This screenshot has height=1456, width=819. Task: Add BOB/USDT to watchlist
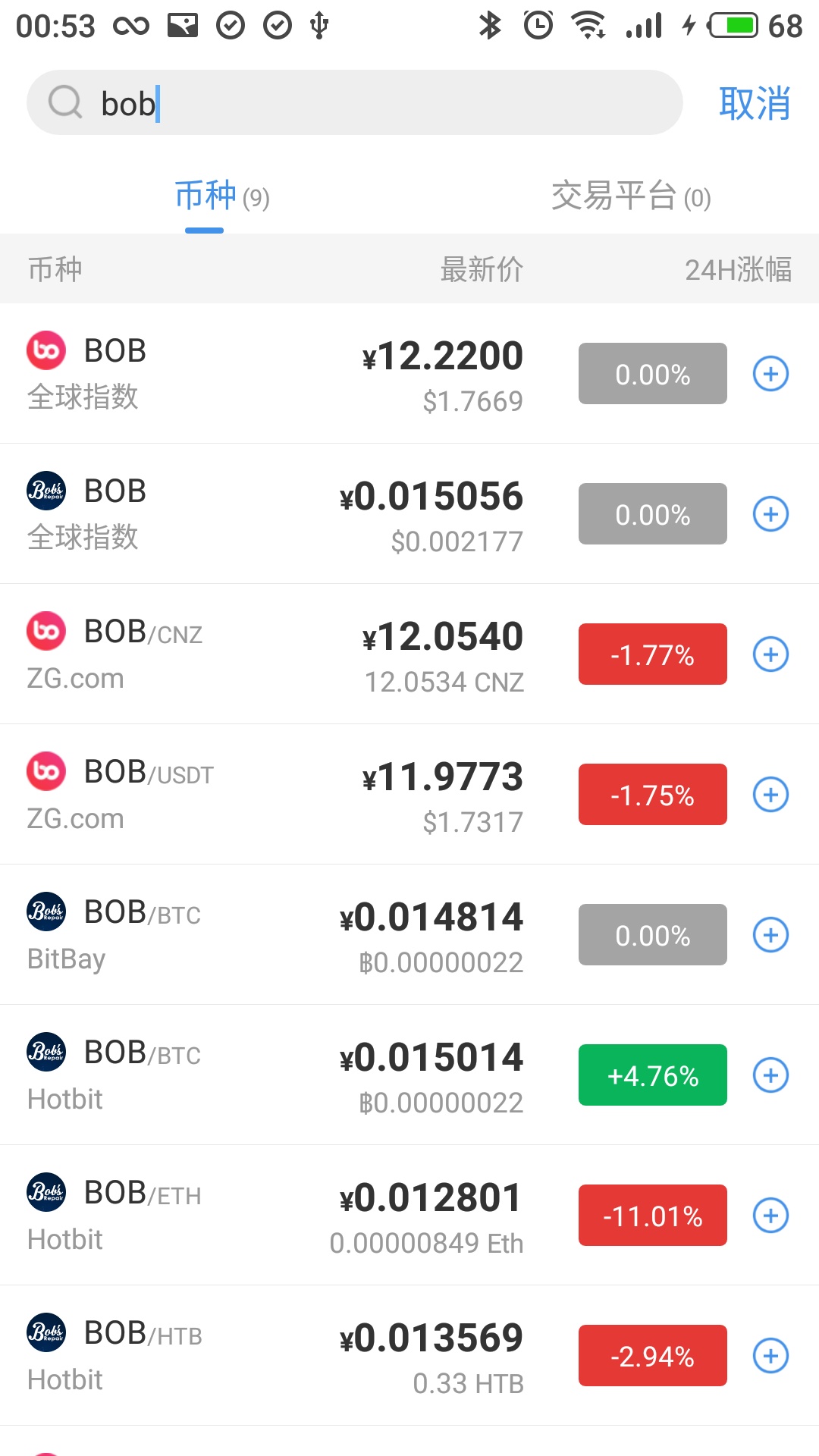pos(770,795)
